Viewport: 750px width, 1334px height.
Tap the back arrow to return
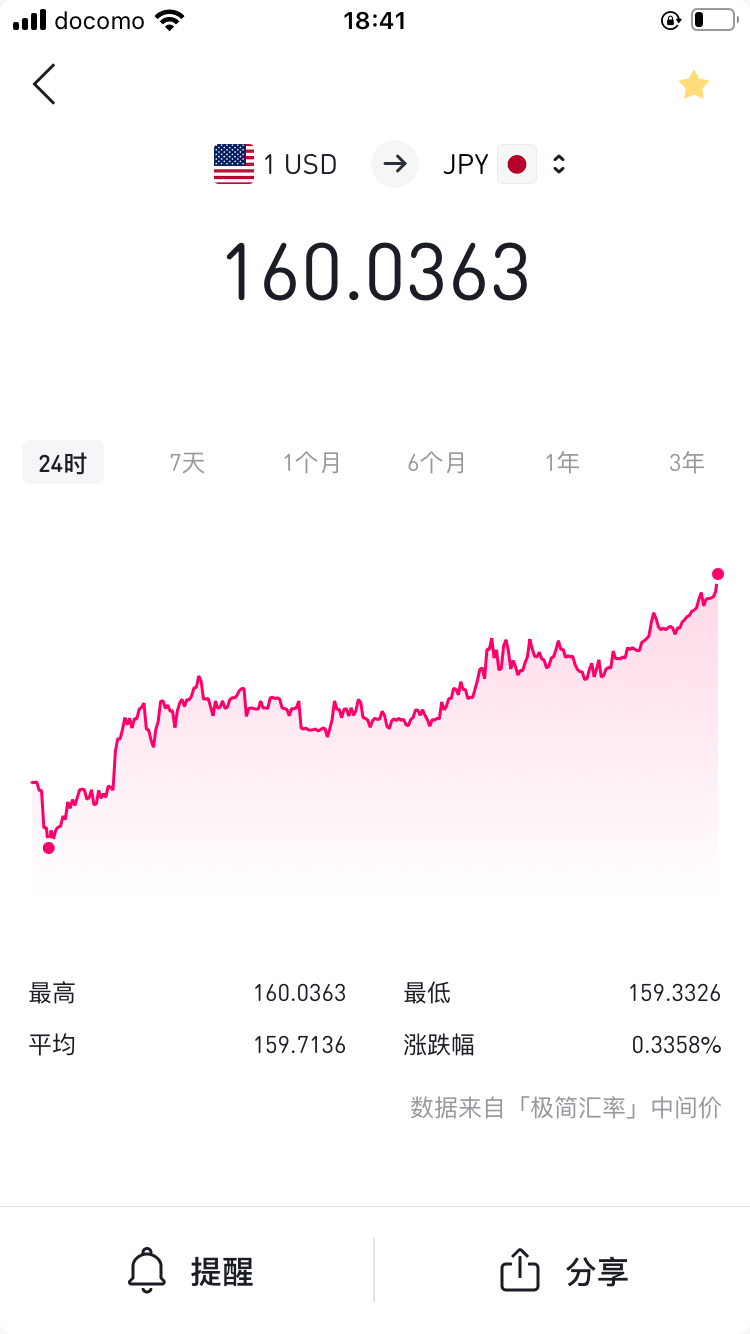point(44,84)
